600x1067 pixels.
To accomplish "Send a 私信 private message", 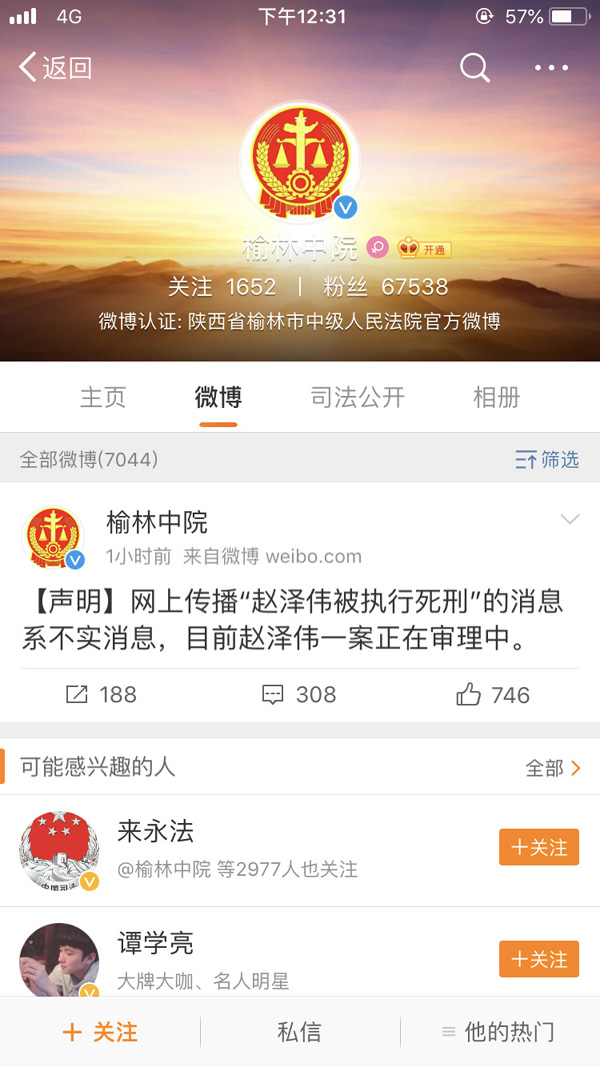I will click(x=299, y=1032).
